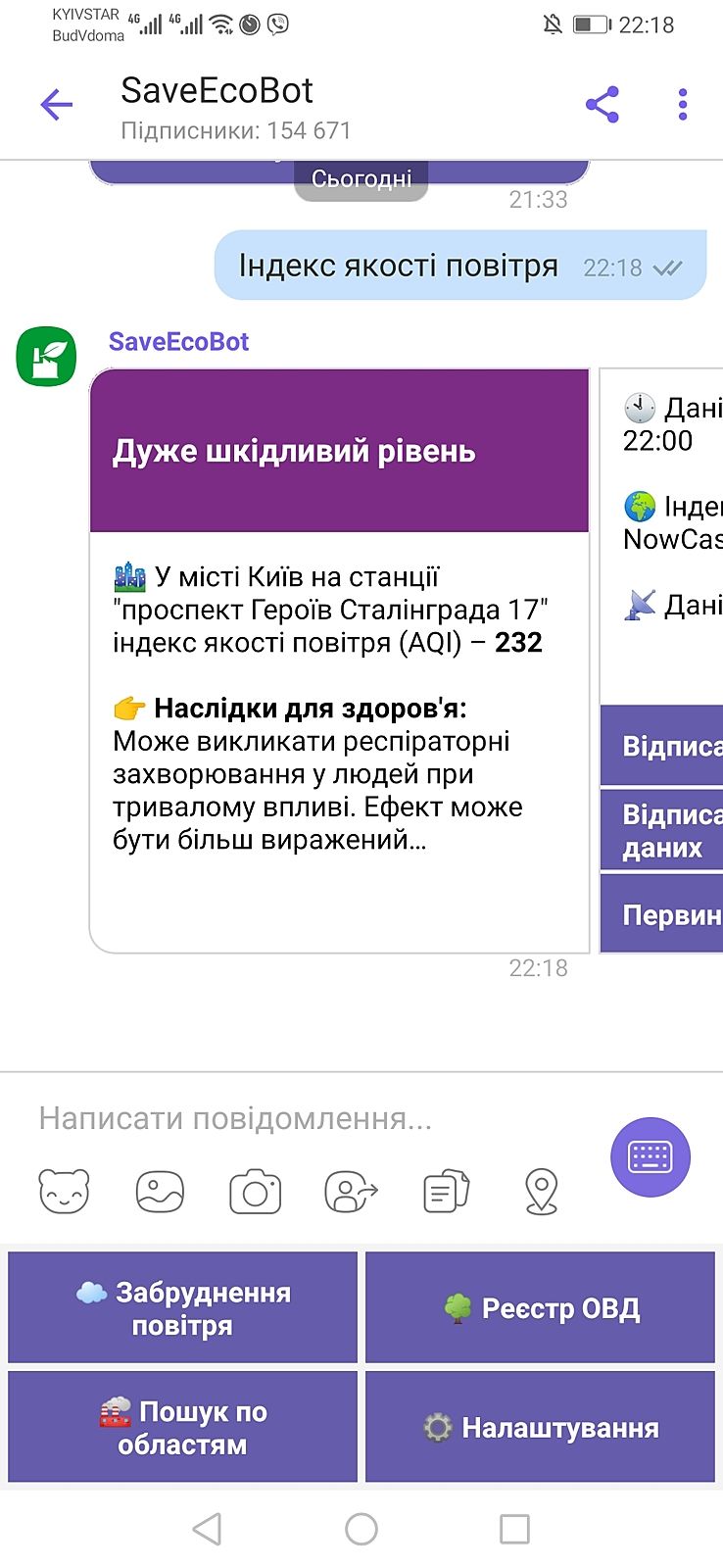723x1568 pixels.
Task: Open Реєстр ОВД
Action: (541, 1308)
